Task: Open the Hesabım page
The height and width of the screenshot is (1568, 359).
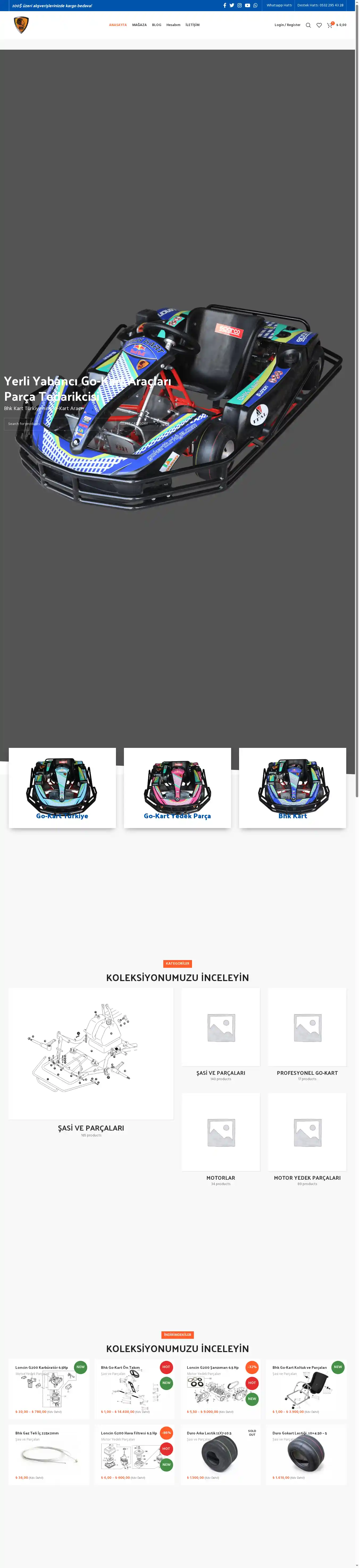Action: click(x=173, y=25)
